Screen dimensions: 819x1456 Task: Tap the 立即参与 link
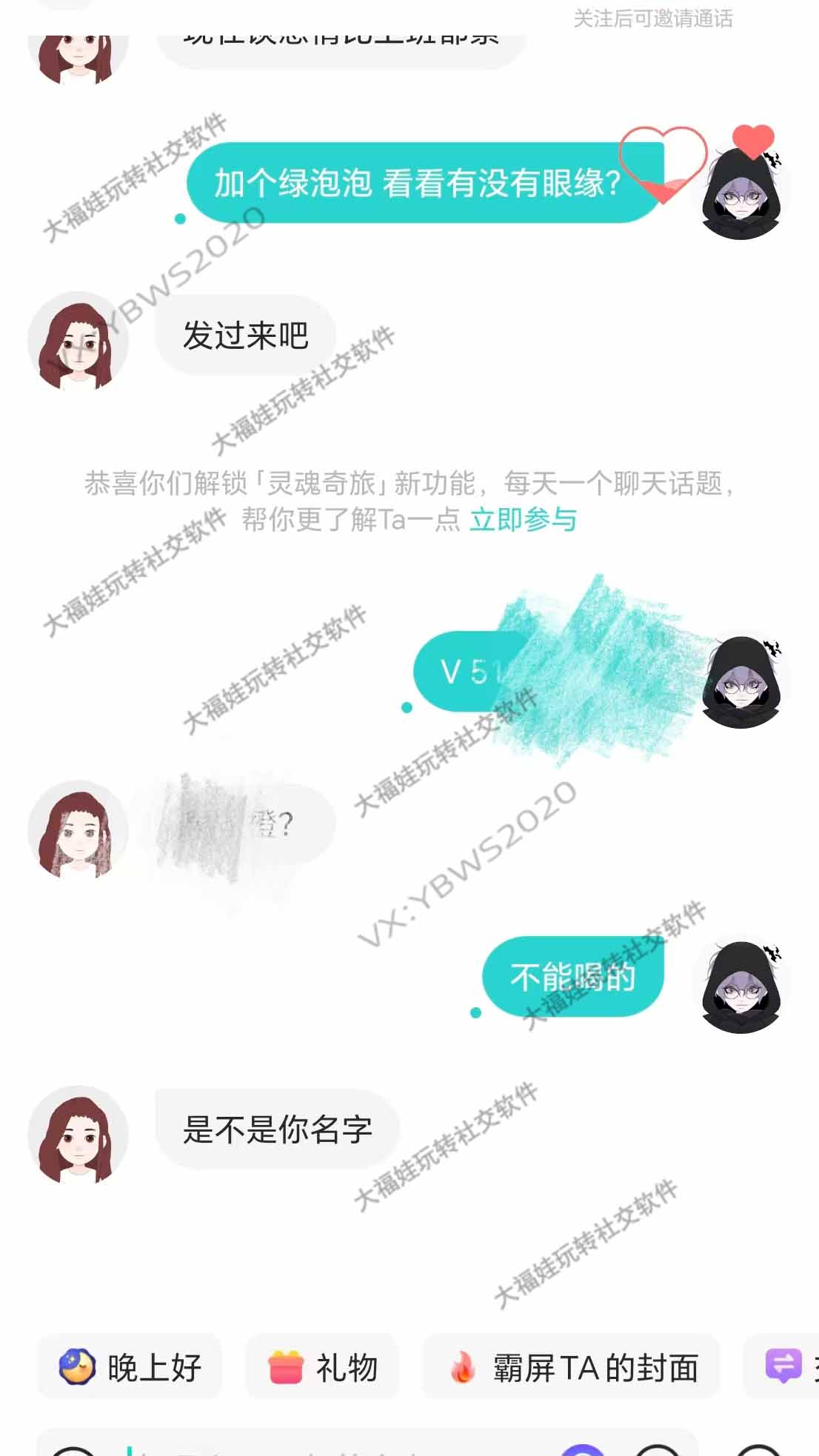coord(523,520)
